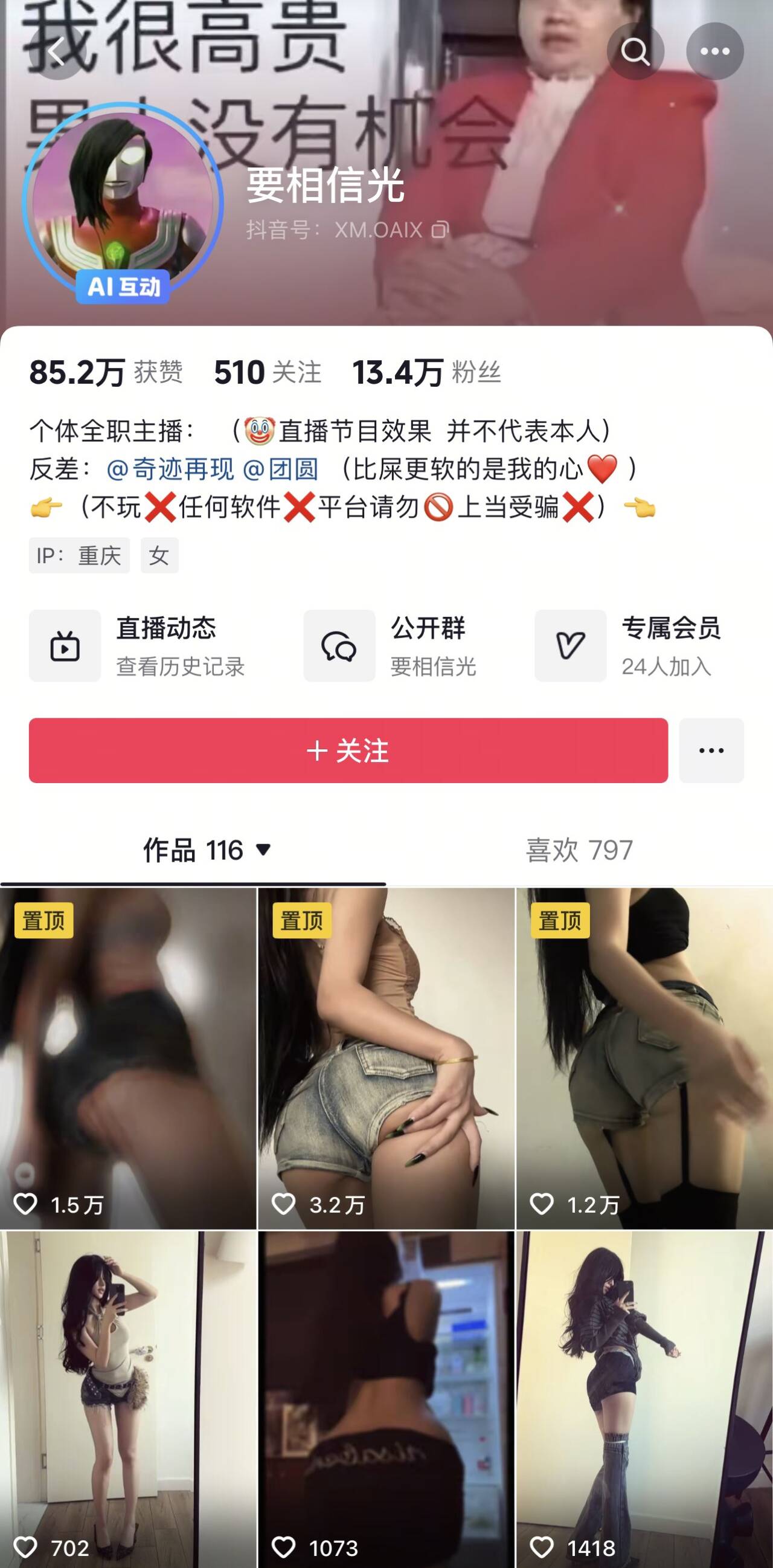Switch to the 喜欢 797 tab
Image resolution: width=773 pixels, height=1568 pixels.
click(579, 850)
